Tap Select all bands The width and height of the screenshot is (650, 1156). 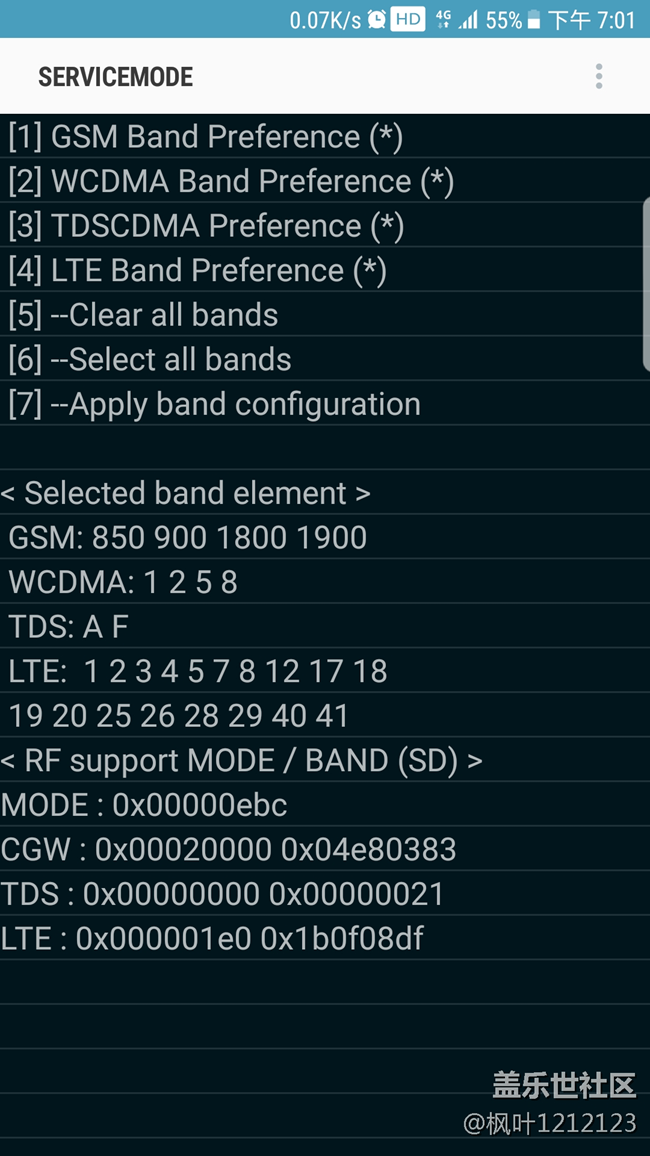tap(150, 360)
